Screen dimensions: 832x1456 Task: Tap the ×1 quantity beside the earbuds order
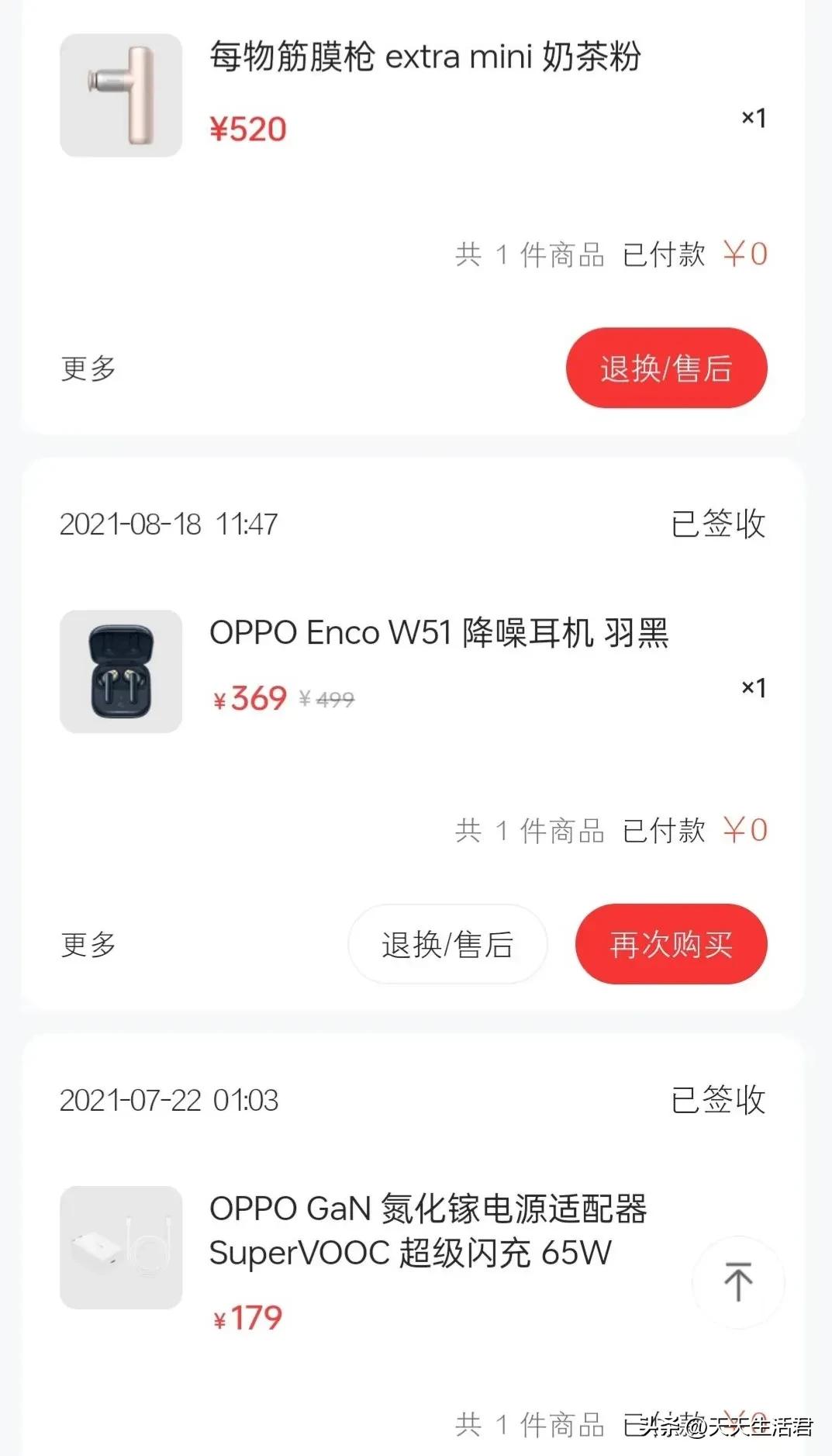pyautogui.click(x=753, y=689)
